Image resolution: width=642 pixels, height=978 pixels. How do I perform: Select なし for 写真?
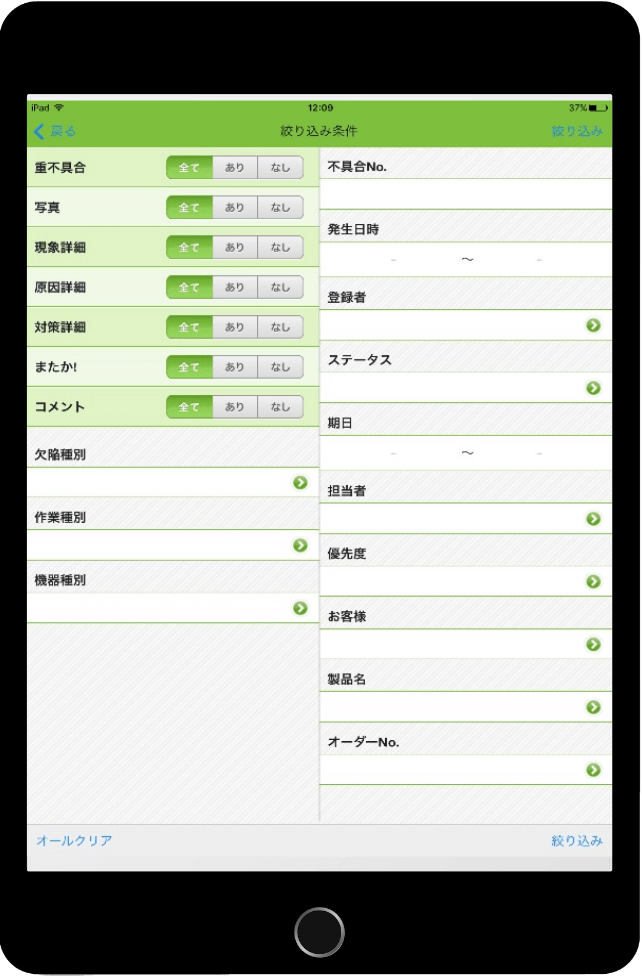coord(280,208)
